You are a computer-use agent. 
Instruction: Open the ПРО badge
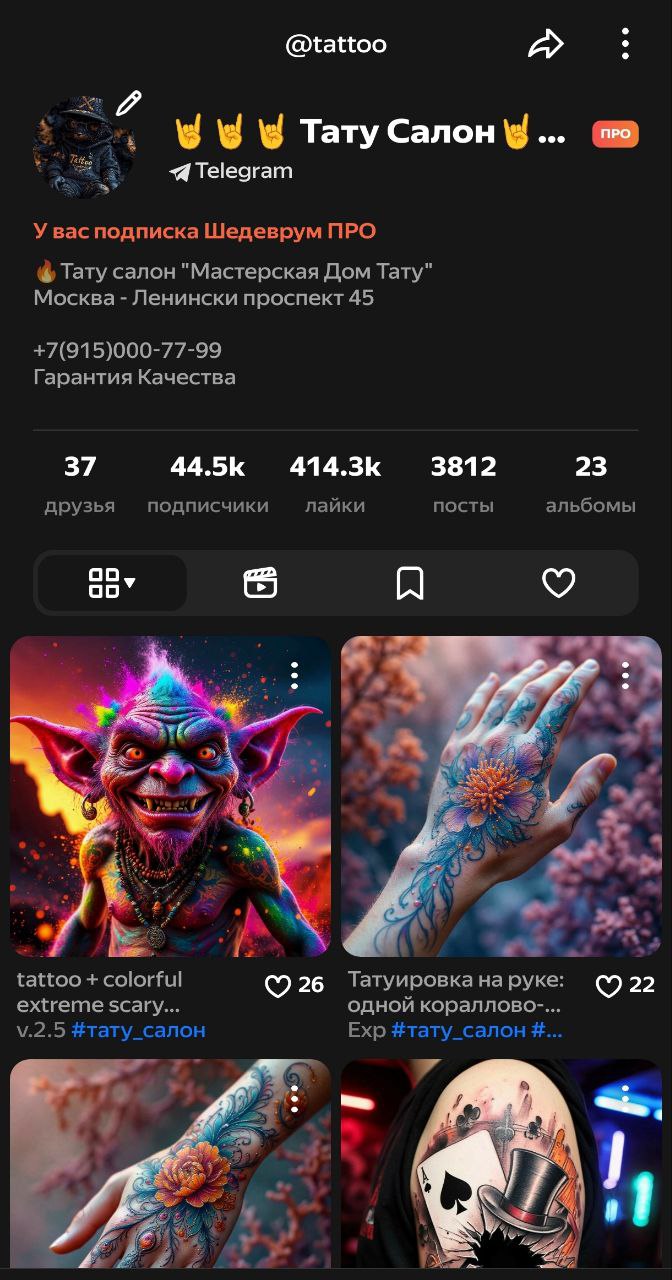pyautogui.click(x=615, y=134)
